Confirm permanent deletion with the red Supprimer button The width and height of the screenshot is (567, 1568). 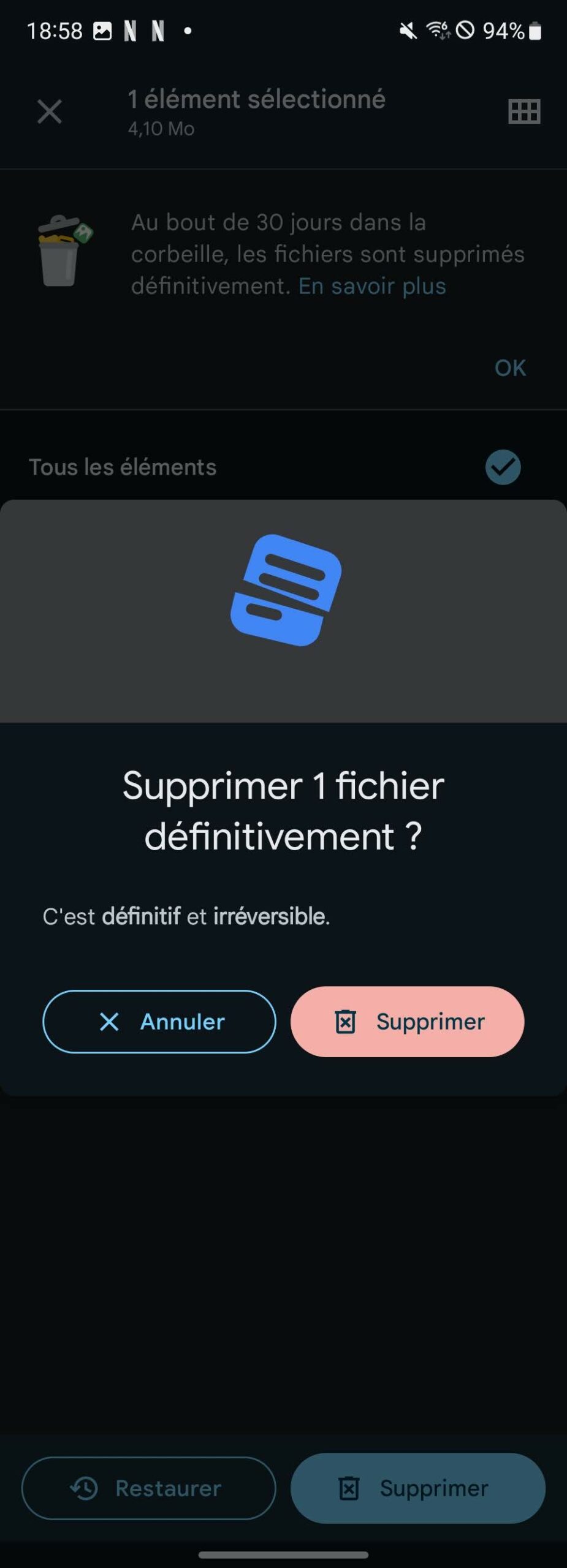pos(407,1022)
